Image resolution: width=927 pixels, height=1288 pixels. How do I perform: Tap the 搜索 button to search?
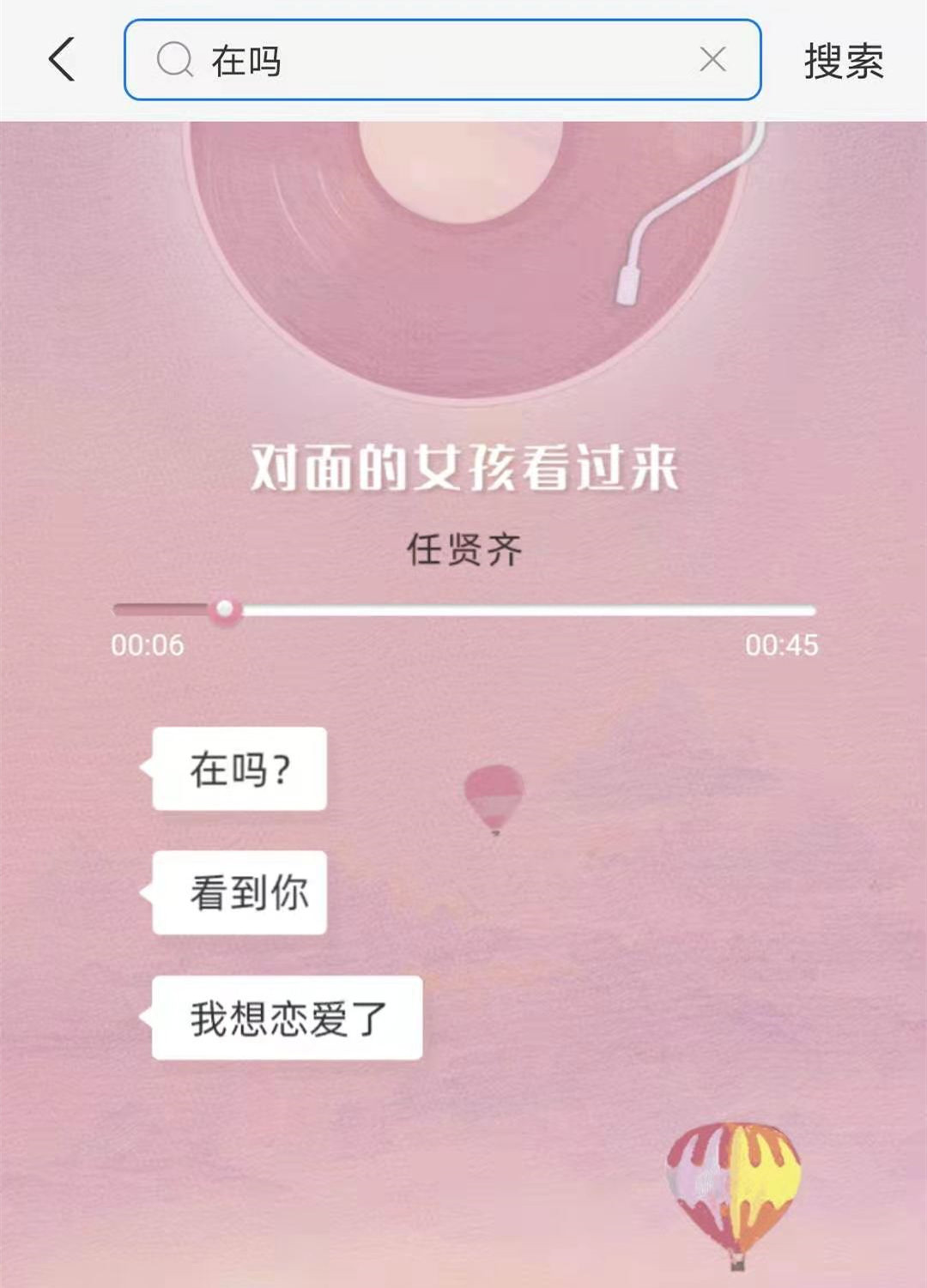[843, 62]
